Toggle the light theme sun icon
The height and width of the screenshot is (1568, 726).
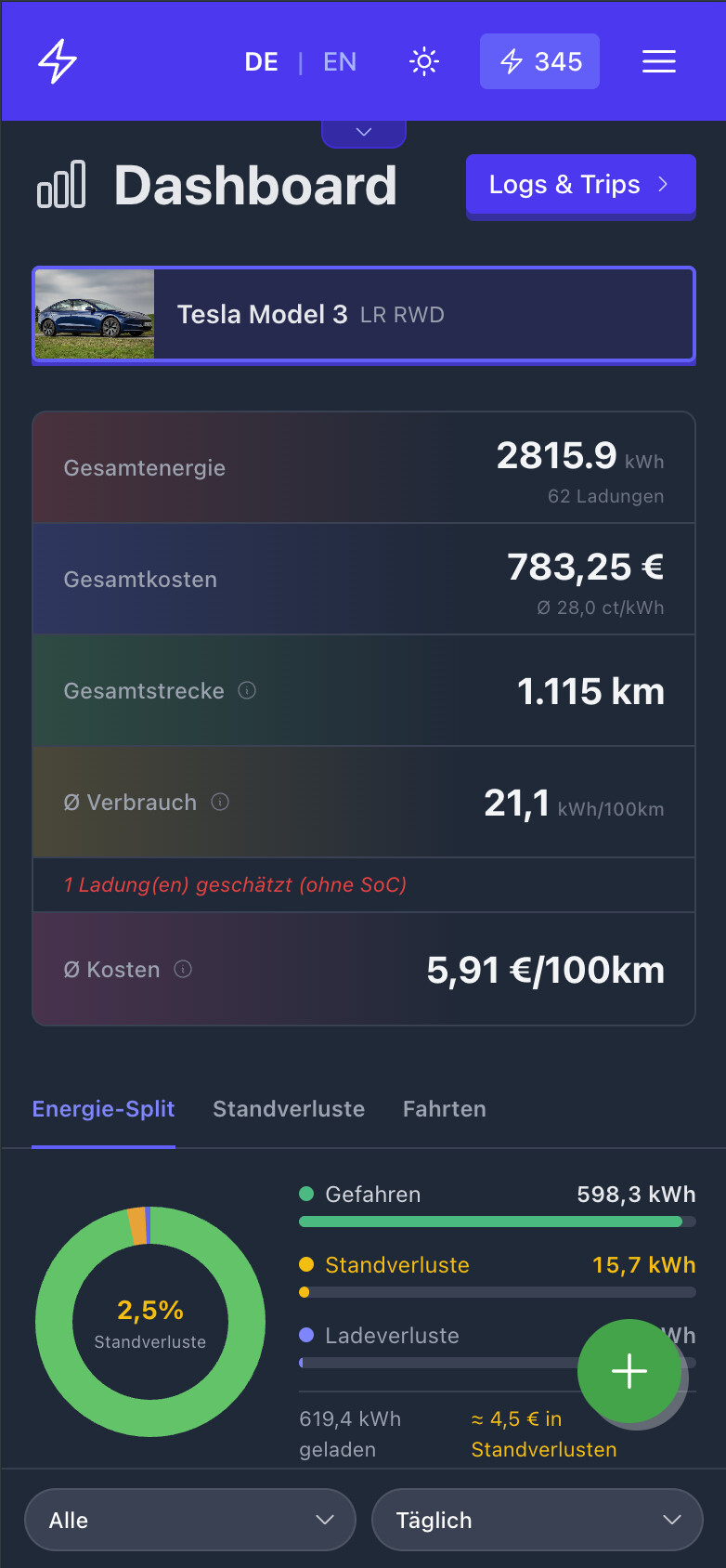point(424,62)
